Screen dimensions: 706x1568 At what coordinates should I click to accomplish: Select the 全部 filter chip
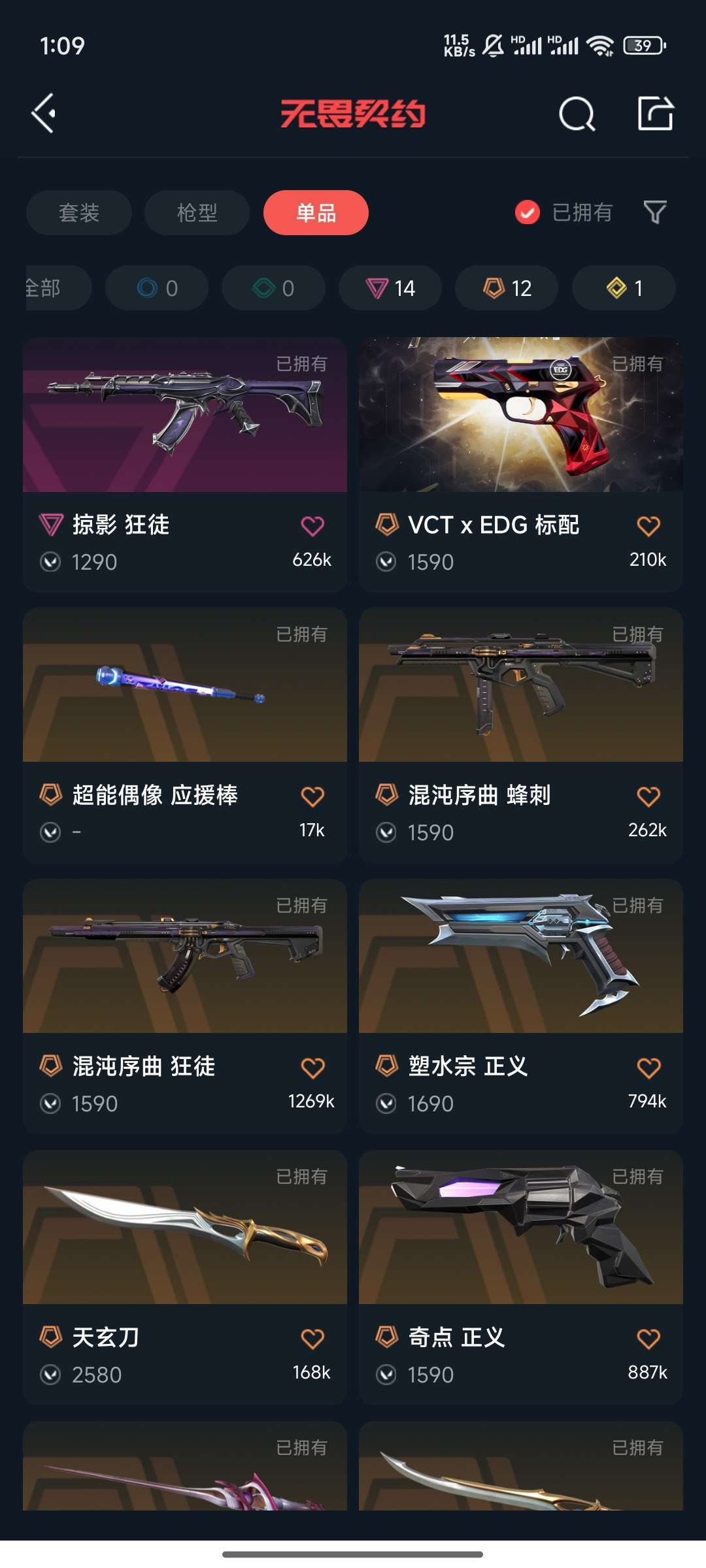coord(58,287)
